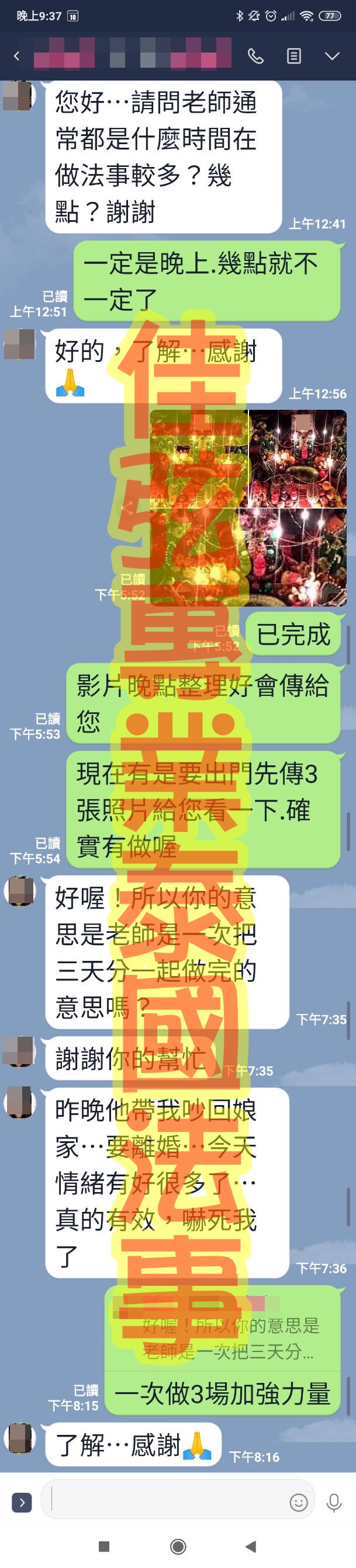
Task: Focus the message input field
Action: 165,1502
